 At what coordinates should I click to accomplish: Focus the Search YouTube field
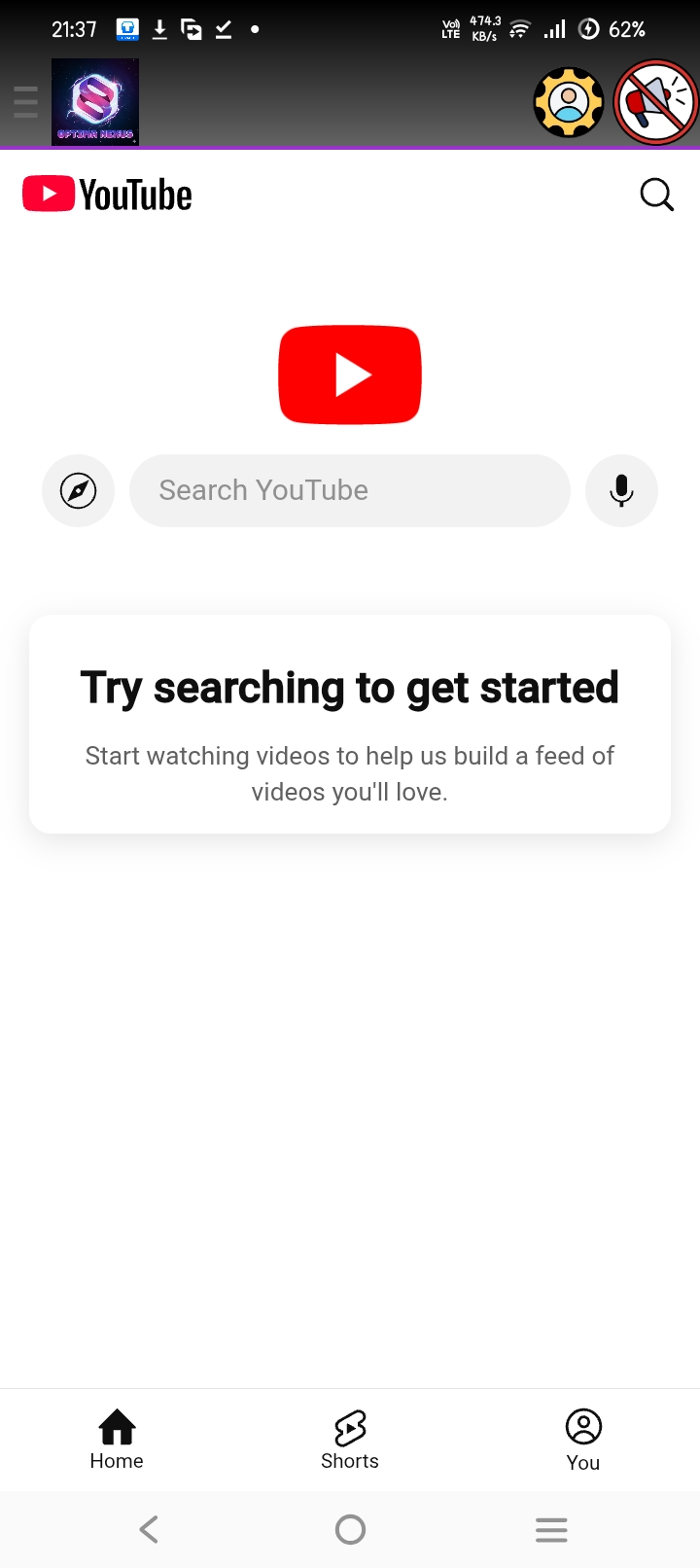pyautogui.click(x=350, y=491)
